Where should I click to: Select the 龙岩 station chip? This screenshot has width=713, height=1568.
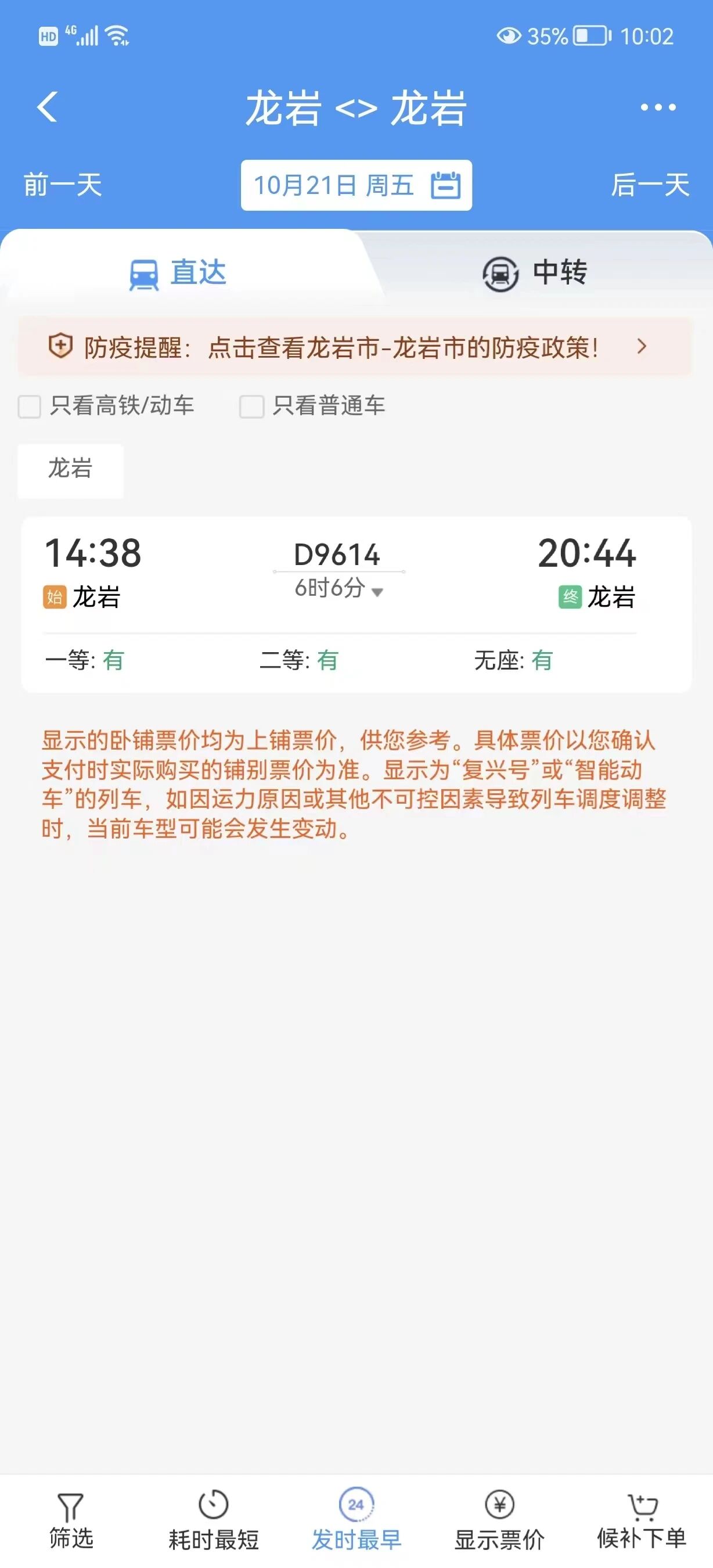coord(71,469)
